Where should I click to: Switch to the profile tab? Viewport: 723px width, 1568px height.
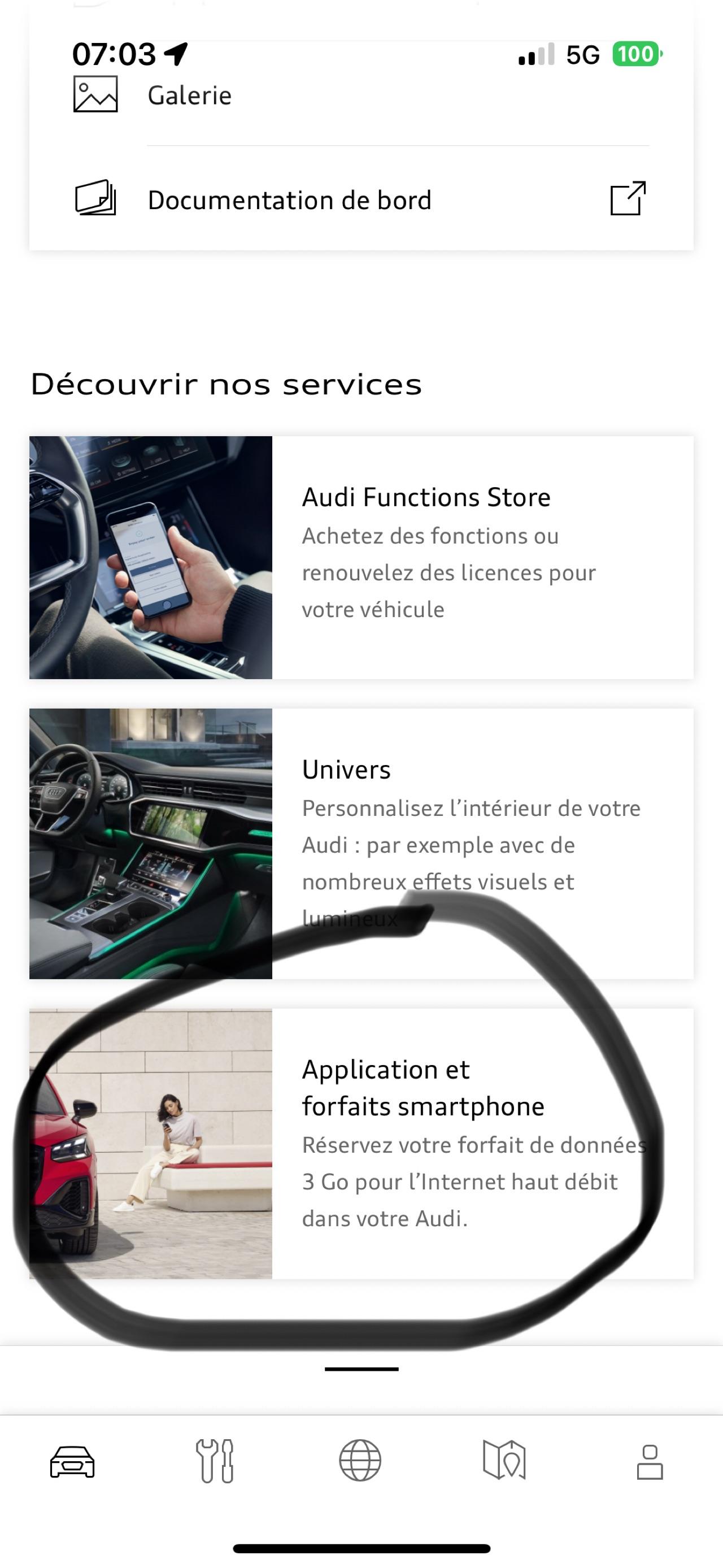(x=650, y=1461)
